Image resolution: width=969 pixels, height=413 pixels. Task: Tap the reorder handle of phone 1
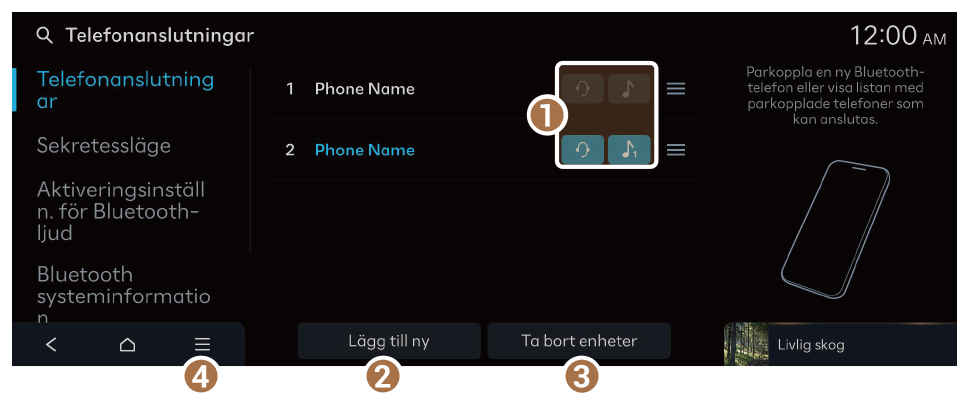pos(676,89)
